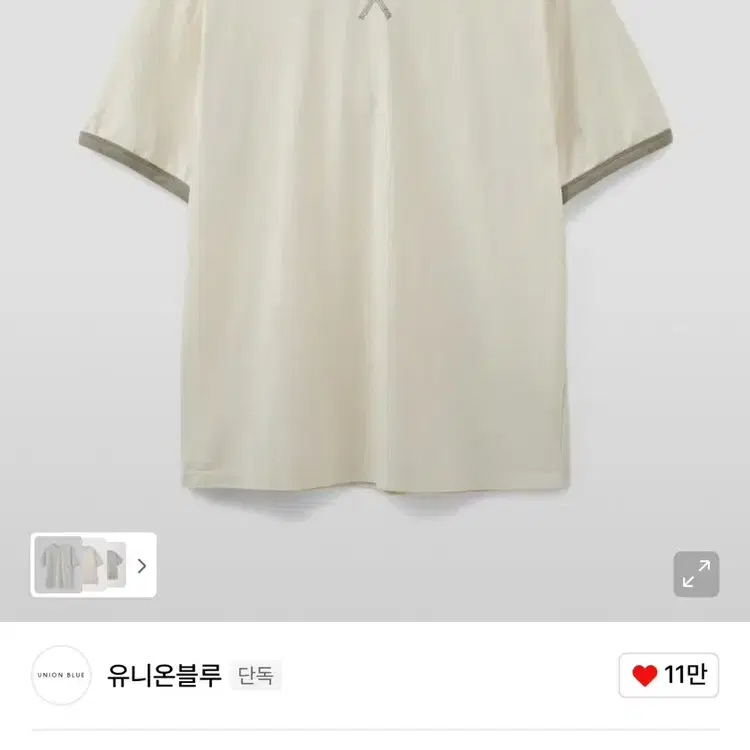Expand the product image to fullscreen

pos(696,574)
